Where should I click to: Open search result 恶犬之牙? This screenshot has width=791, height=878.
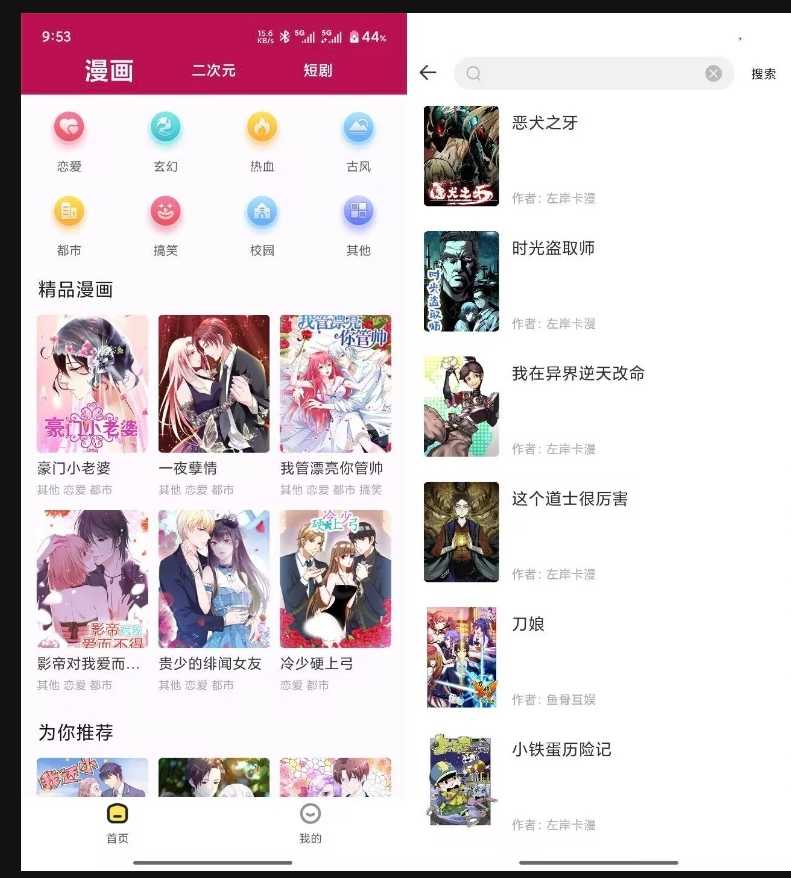545,123
